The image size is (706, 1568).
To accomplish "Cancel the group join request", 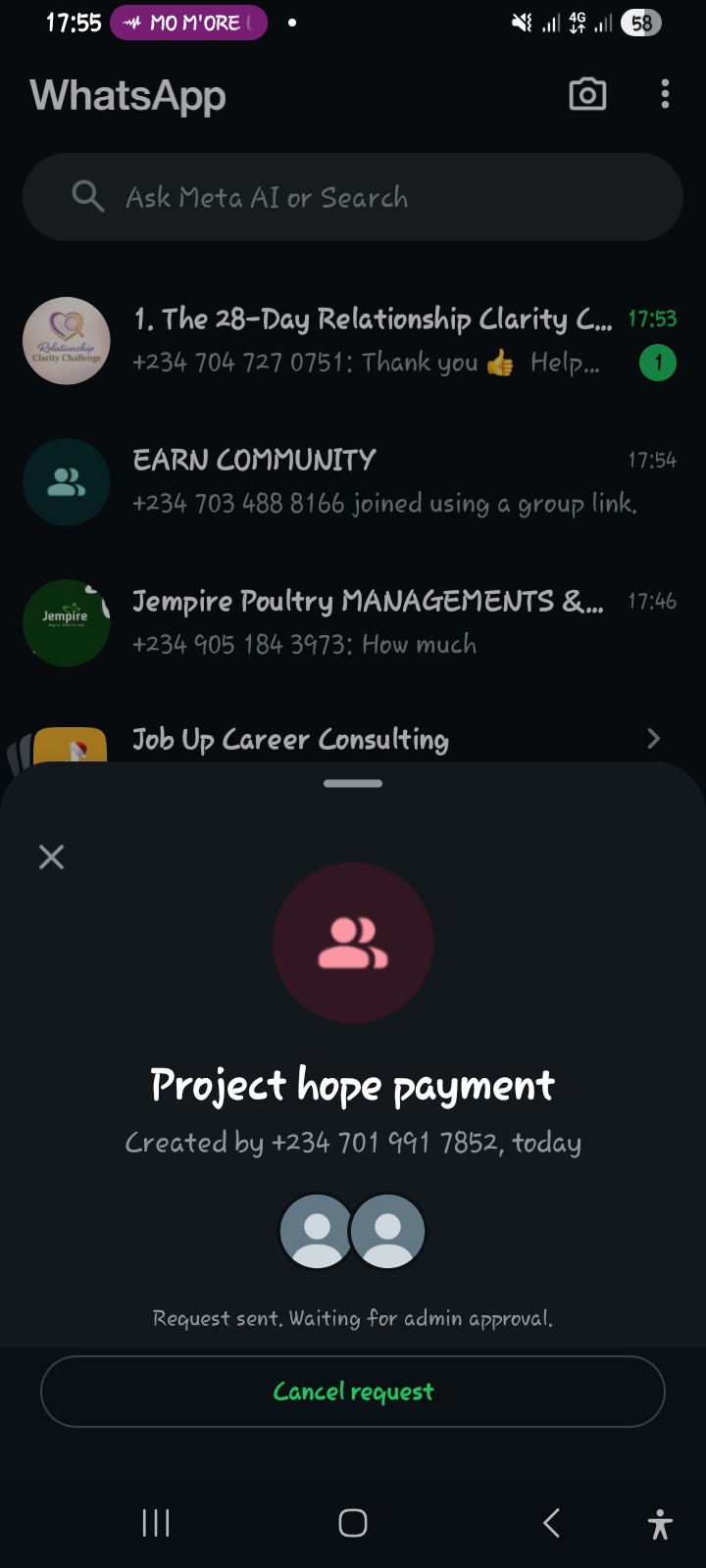I will point(353,1392).
